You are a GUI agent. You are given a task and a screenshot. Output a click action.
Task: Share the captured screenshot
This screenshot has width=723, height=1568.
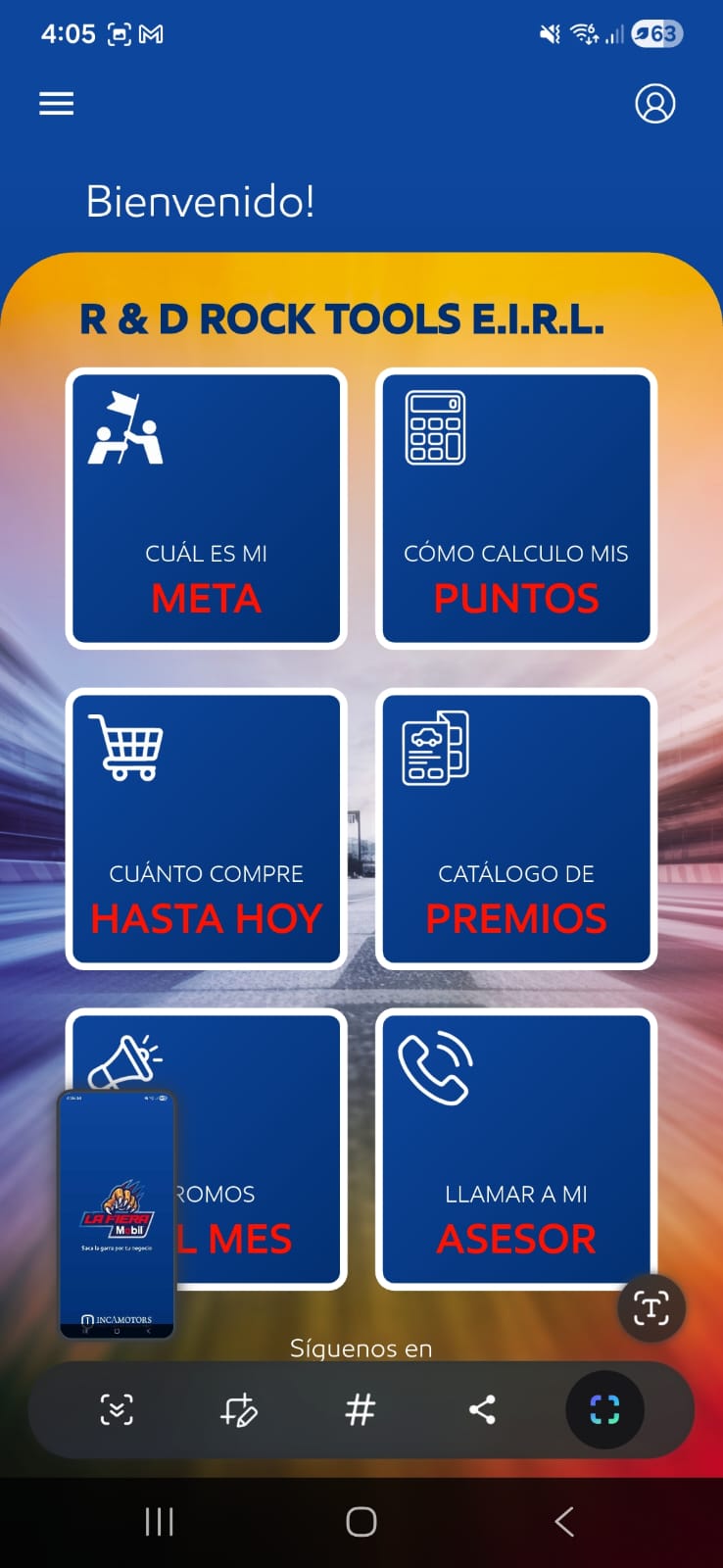coord(482,1410)
